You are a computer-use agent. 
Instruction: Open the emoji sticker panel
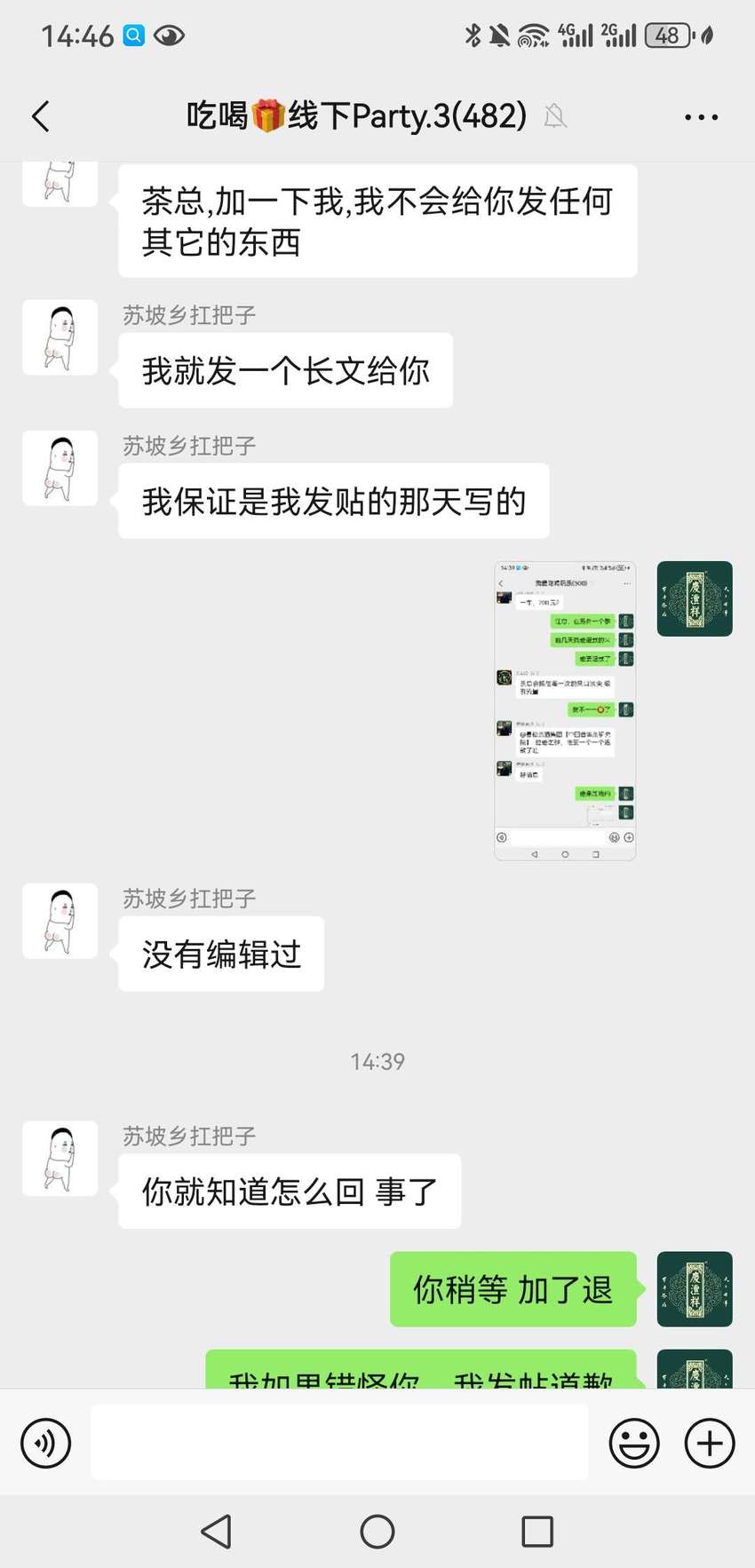(x=634, y=1443)
